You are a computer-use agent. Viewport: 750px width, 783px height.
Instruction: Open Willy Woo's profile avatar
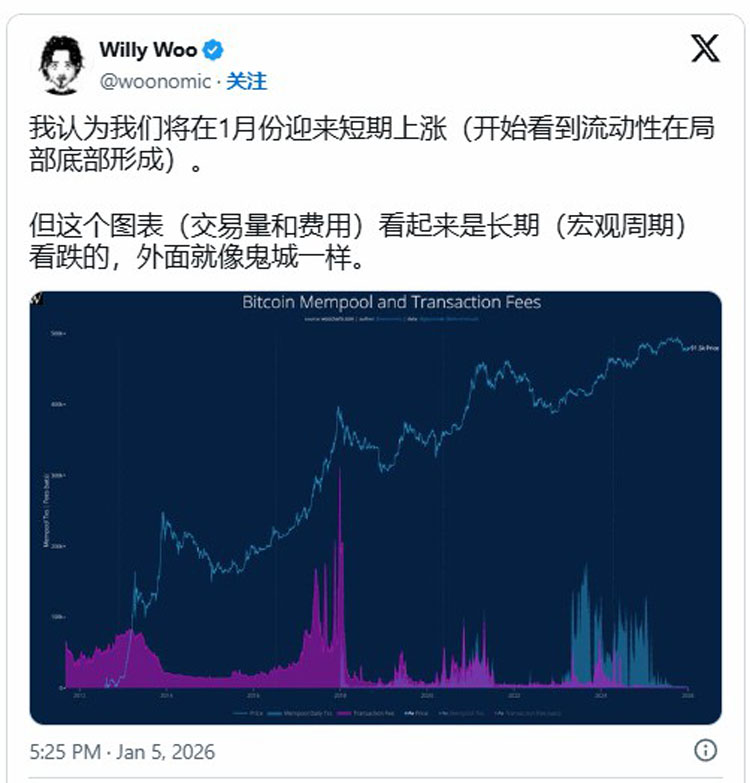pyautogui.click(x=62, y=66)
